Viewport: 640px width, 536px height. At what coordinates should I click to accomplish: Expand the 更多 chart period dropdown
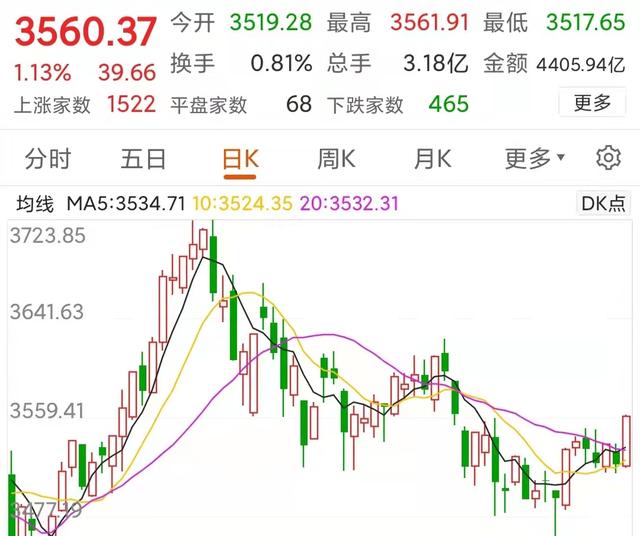(x=534, y=158)
